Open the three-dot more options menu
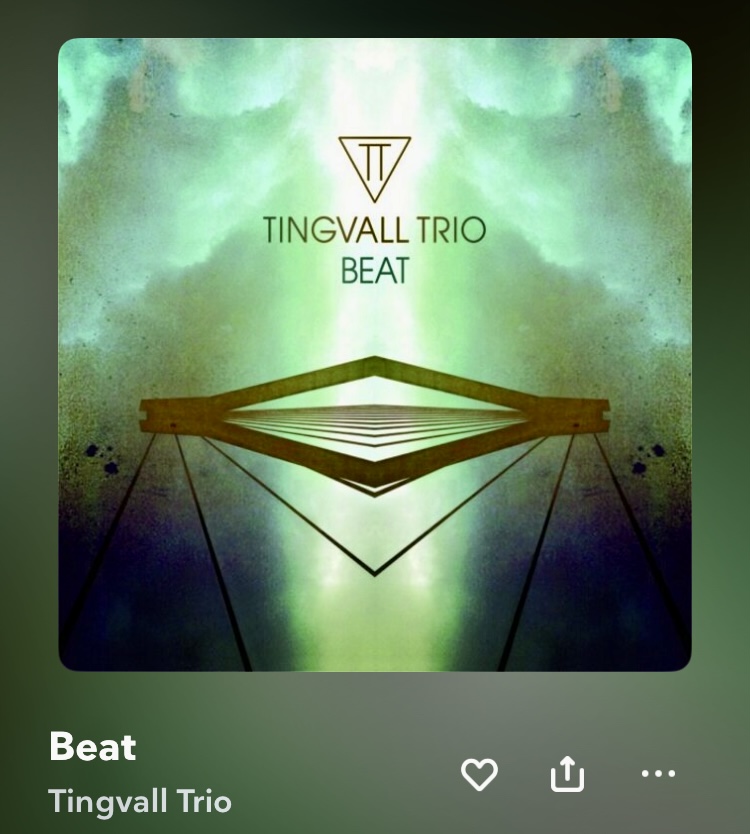The width and height of the screenshot is (750, 834). pos(657,773)
